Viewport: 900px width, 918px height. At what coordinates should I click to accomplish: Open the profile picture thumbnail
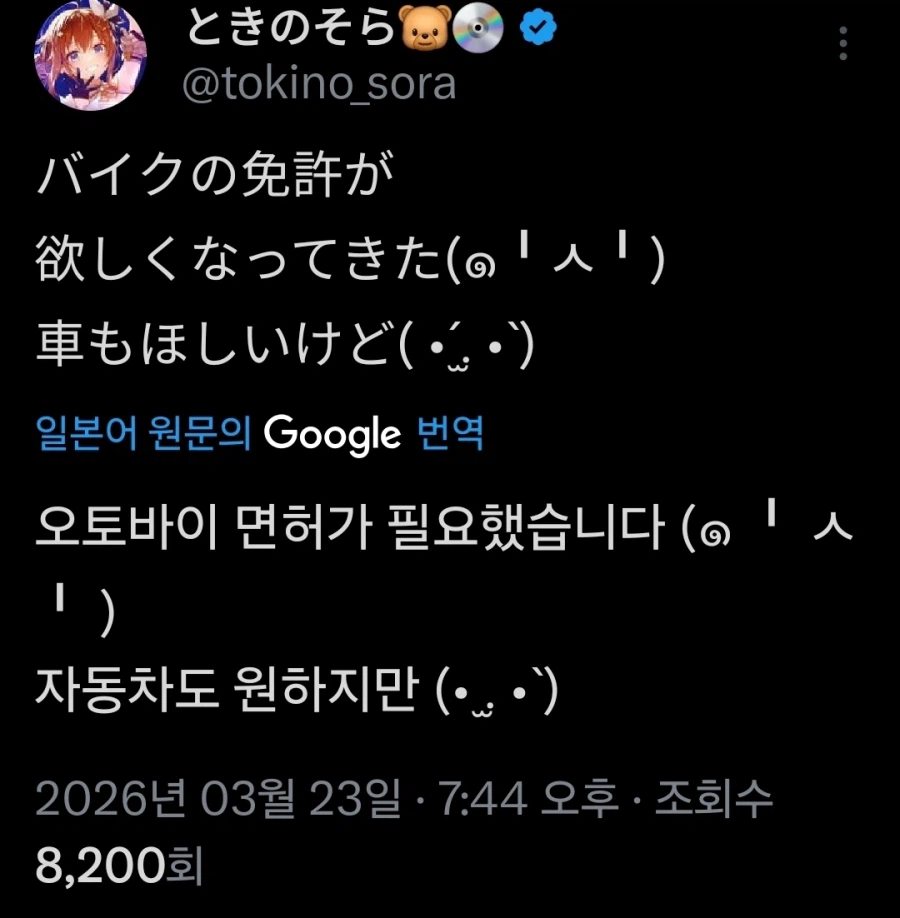pos(90,60)
